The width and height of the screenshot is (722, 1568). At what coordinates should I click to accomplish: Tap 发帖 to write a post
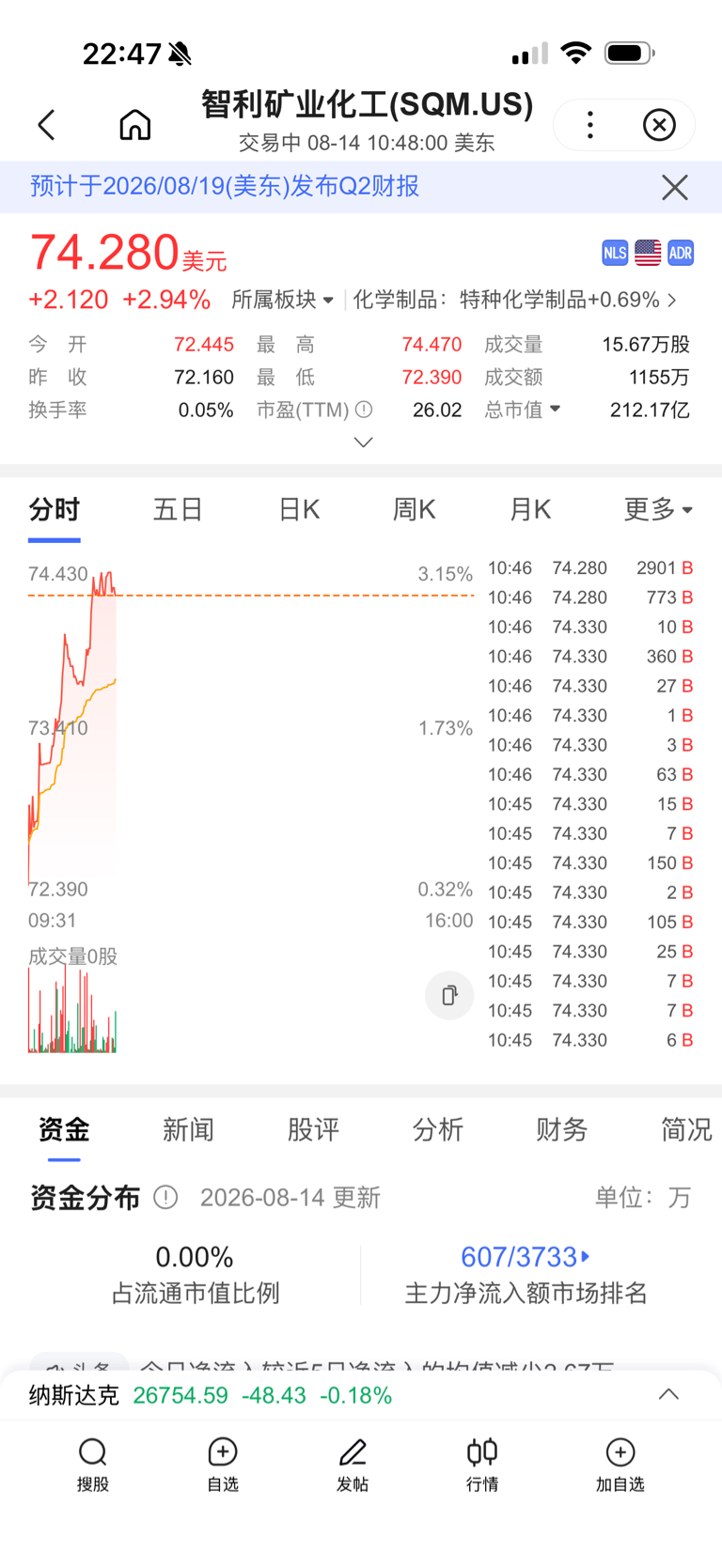353,1465
